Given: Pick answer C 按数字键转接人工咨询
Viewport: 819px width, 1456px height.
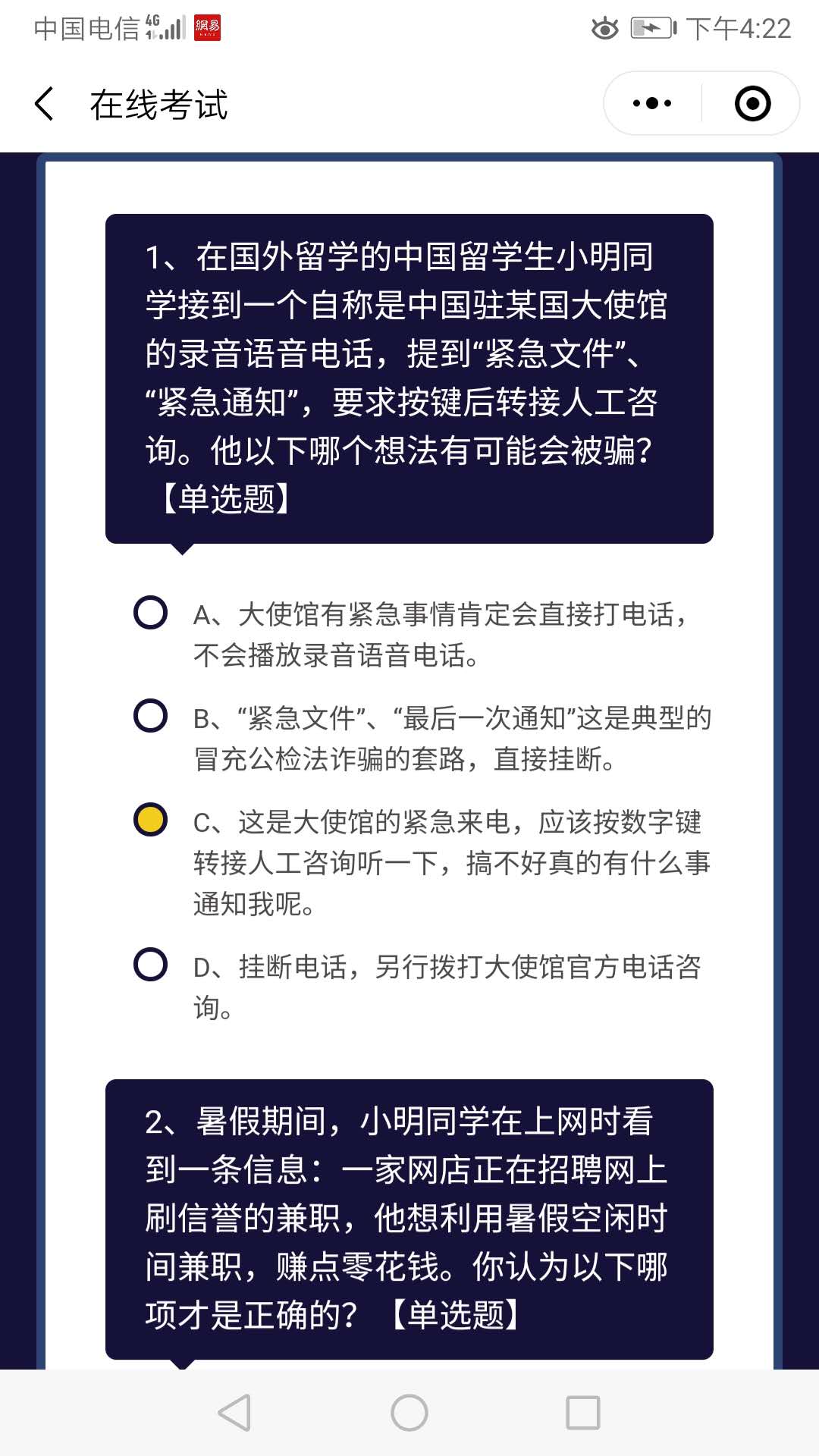Looking at the screenshot, I should 150,820.
